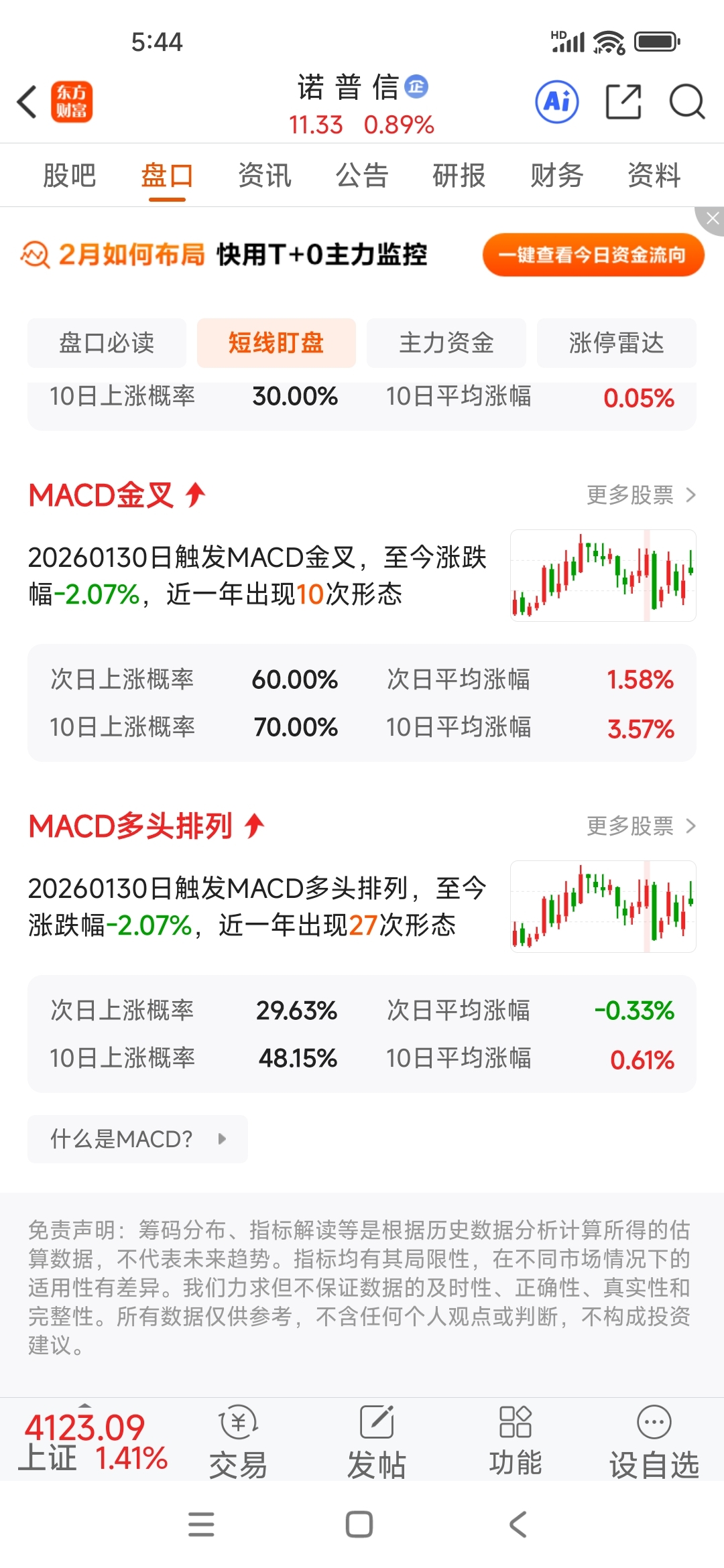Switch to the 财务 tab
724x1568 pixels.
click(x=557, y=176)
